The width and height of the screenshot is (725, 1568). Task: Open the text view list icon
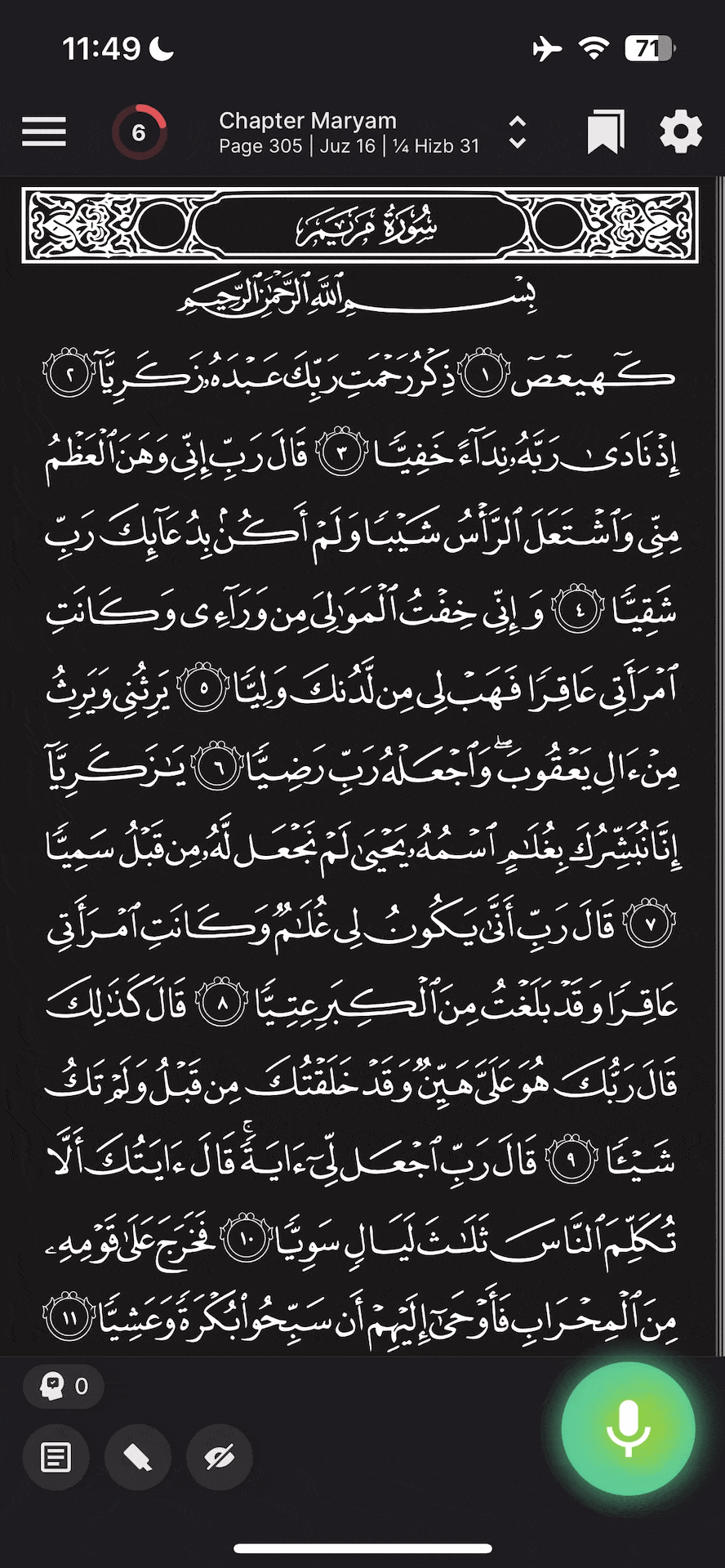pos(56,1457)
